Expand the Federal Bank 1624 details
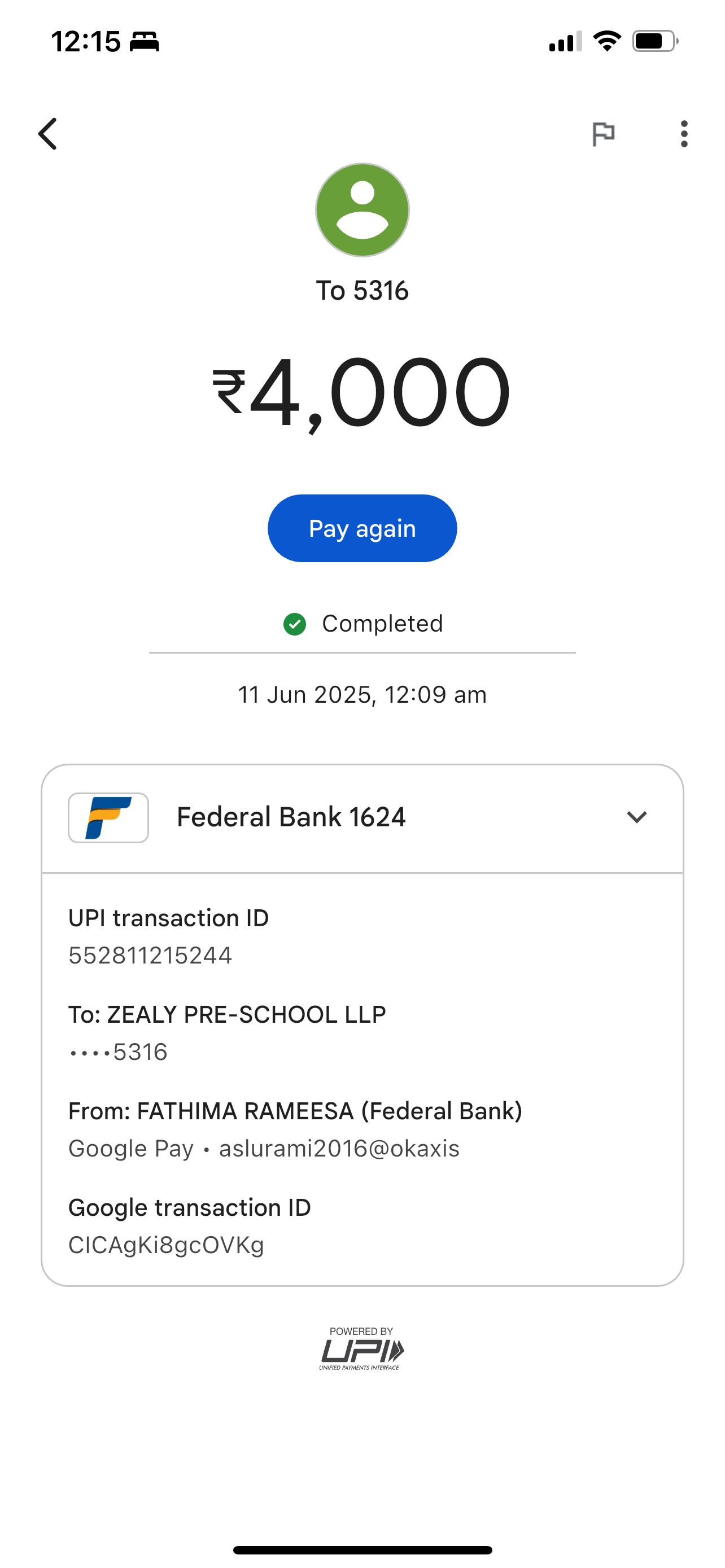Screen dimensions: 725x1568 636,817
